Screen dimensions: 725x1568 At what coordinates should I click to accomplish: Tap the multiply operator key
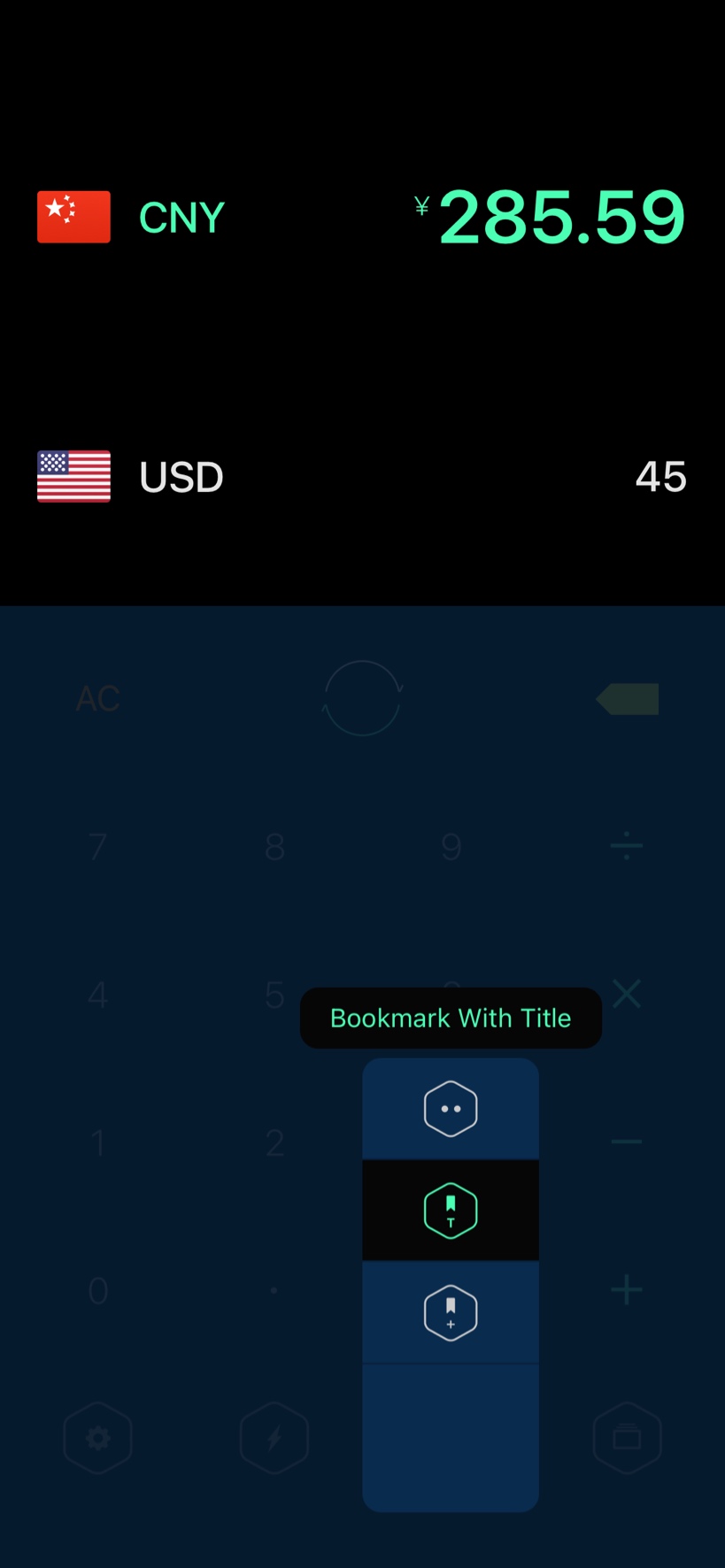[627, 995]
